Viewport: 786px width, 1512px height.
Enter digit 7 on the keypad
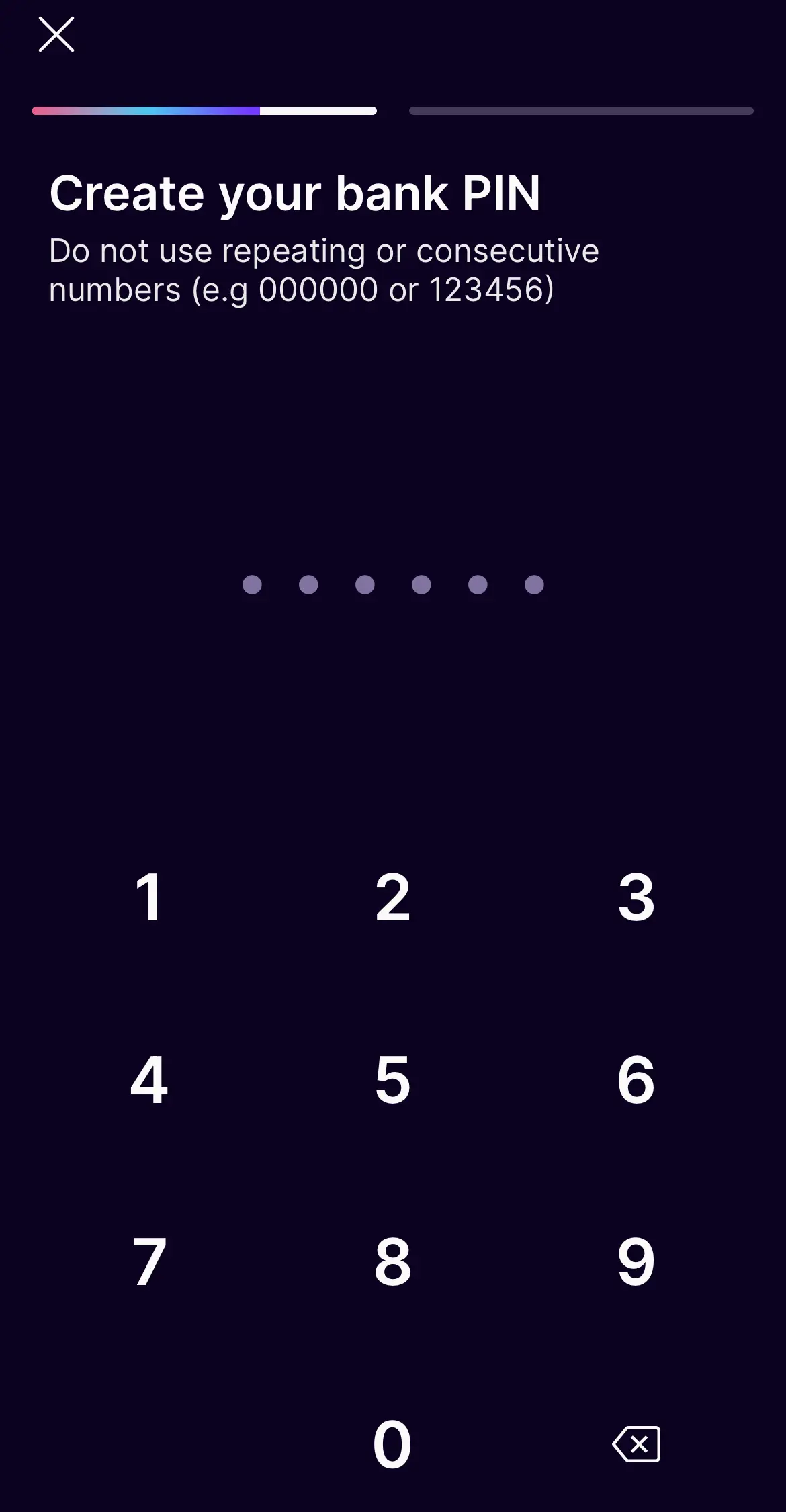coord(149,1262)
